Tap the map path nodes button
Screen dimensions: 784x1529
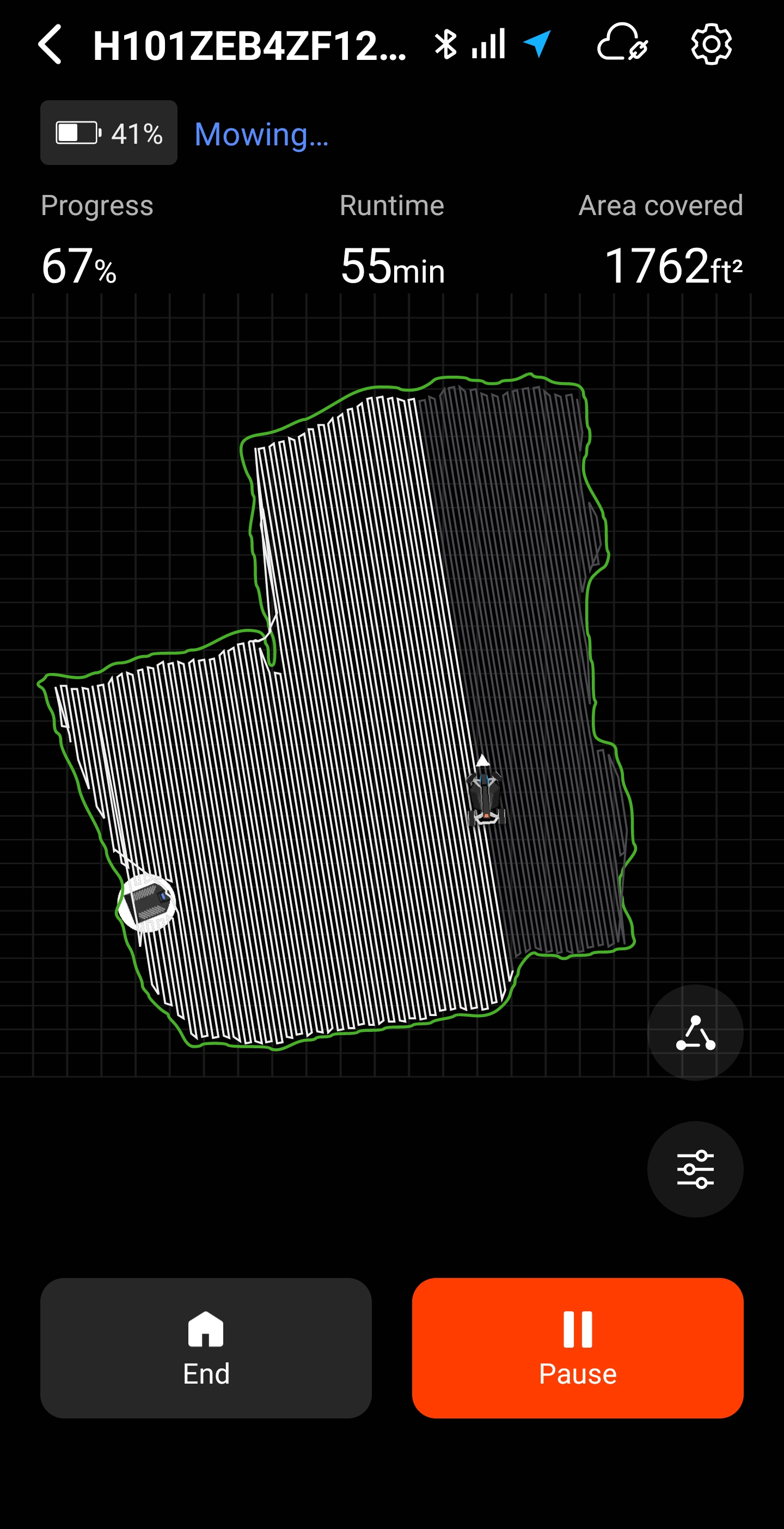(695, 1032)
